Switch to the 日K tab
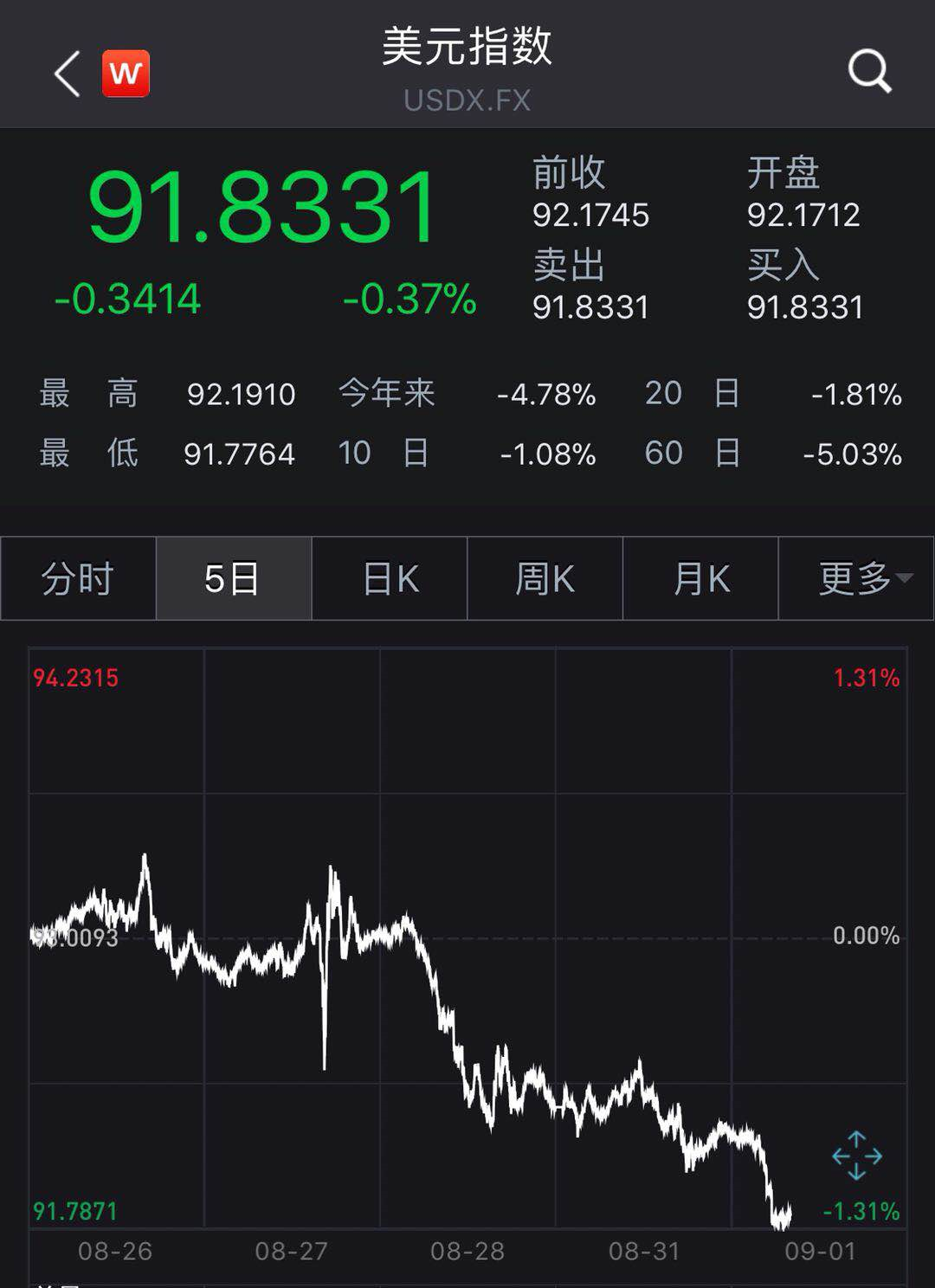 pyautogui.click(x=388, y=578)
